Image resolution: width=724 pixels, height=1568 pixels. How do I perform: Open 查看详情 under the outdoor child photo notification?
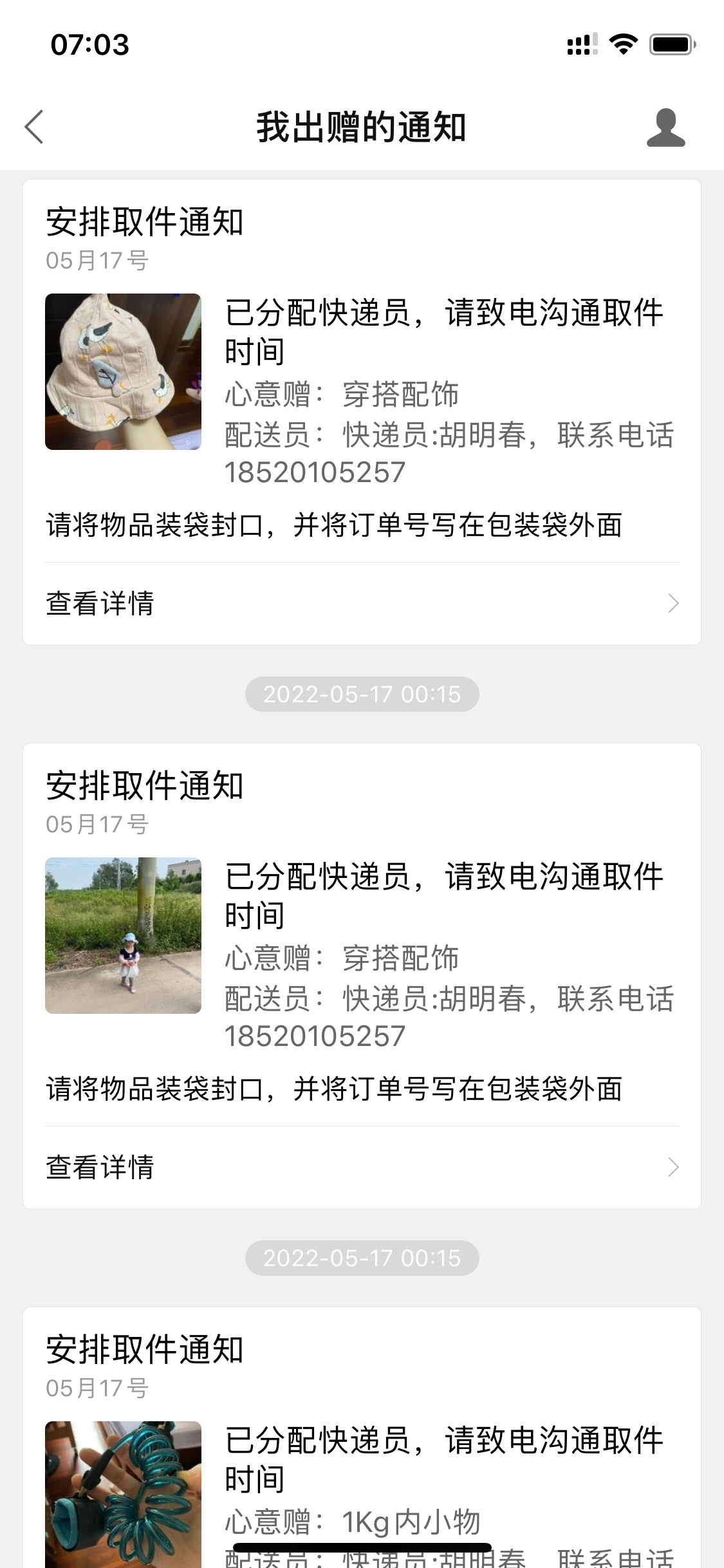362,1168
